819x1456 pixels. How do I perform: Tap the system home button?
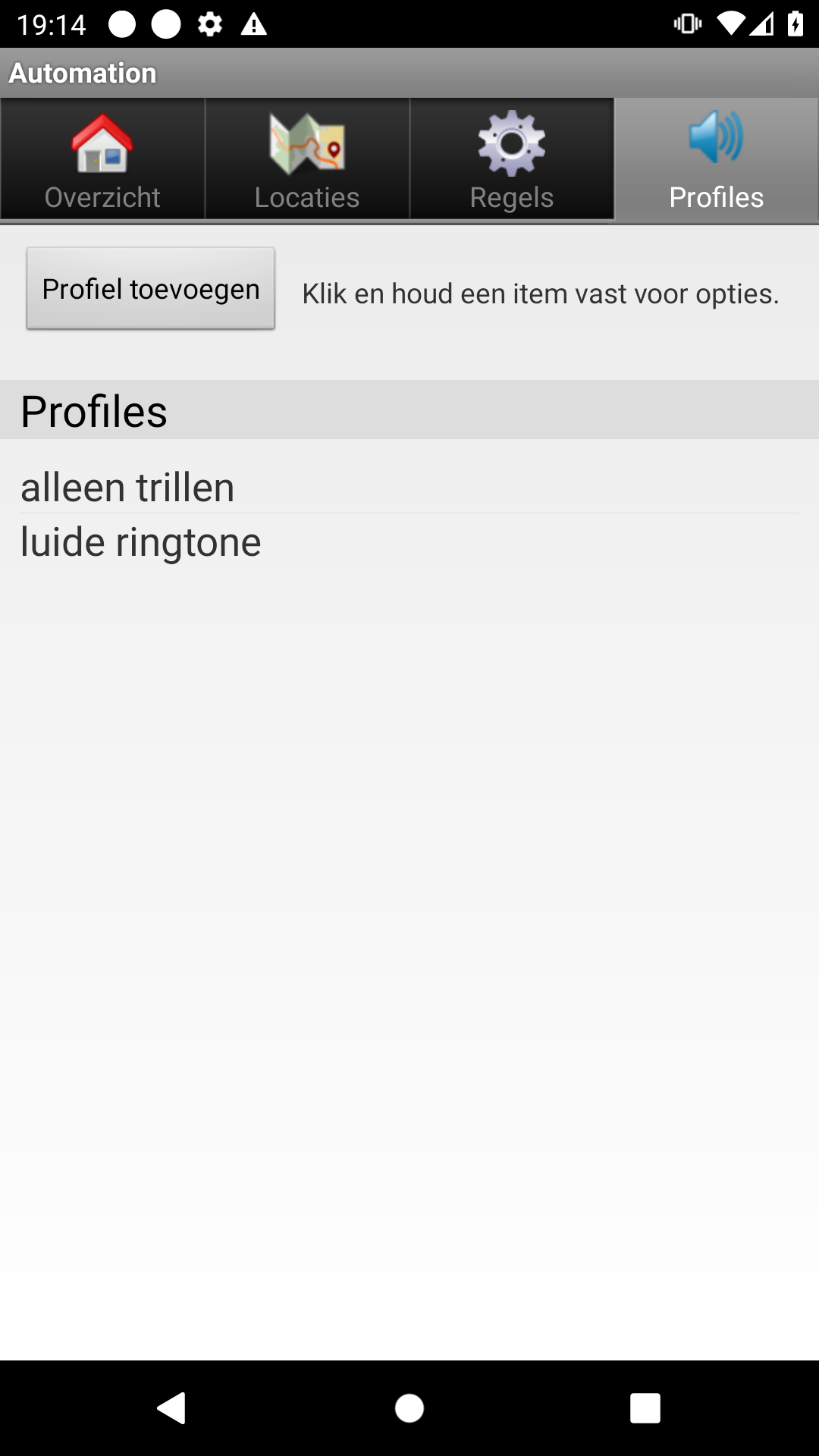click(409, 1408)
